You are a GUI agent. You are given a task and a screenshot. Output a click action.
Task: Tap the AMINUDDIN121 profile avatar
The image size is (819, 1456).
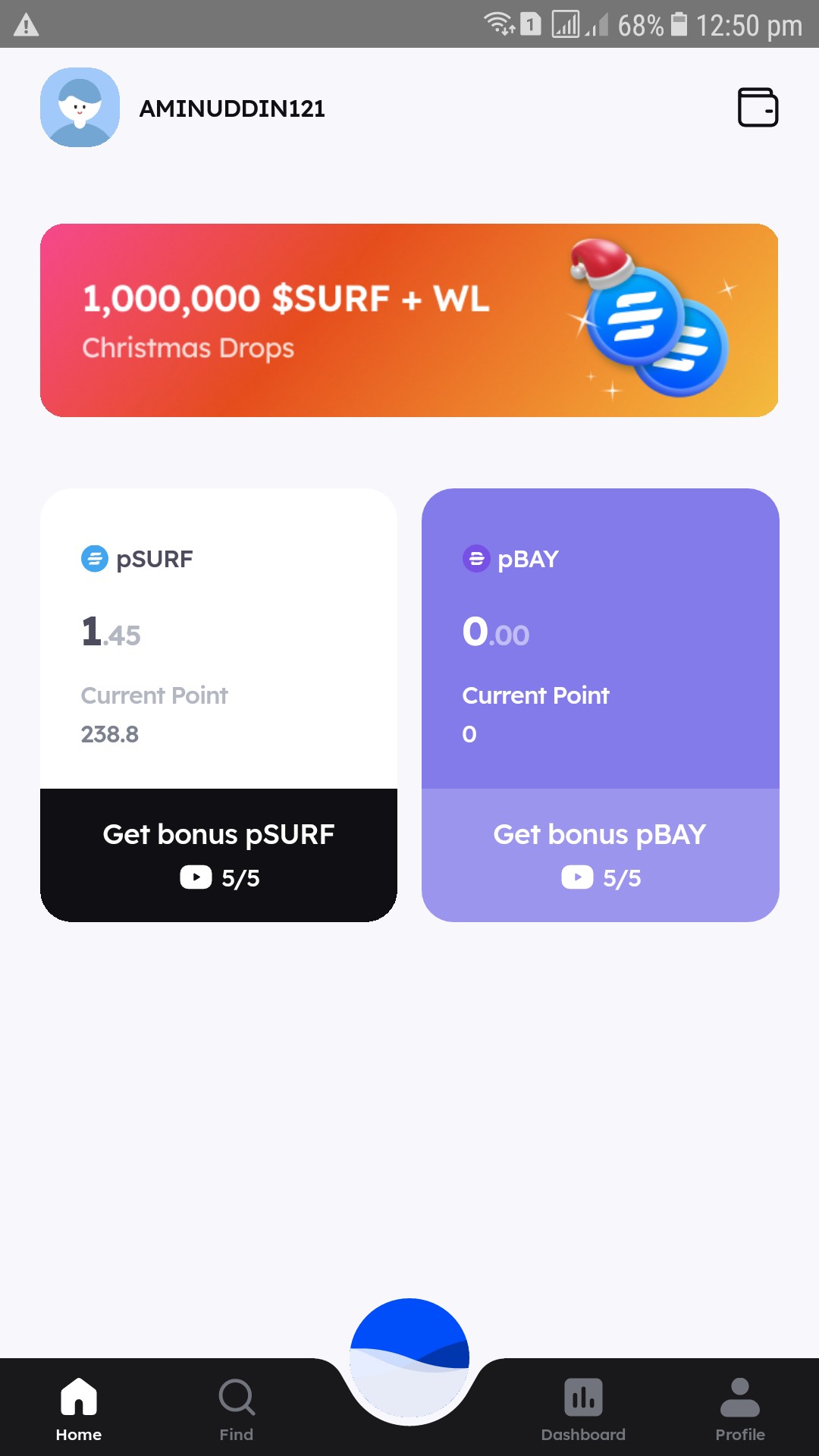click(80, 108)
